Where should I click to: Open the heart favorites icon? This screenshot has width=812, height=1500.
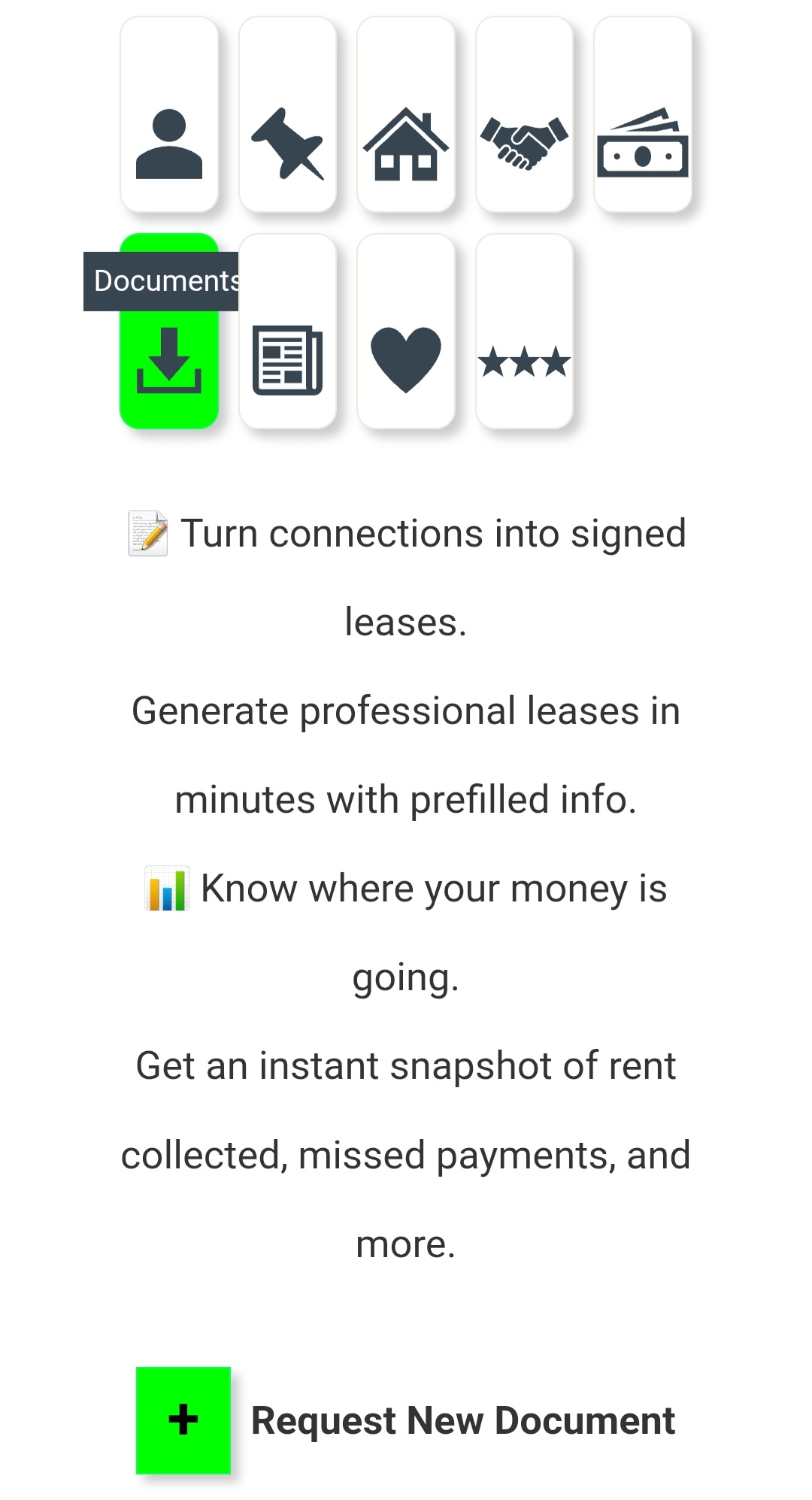[x=406, y=331]
